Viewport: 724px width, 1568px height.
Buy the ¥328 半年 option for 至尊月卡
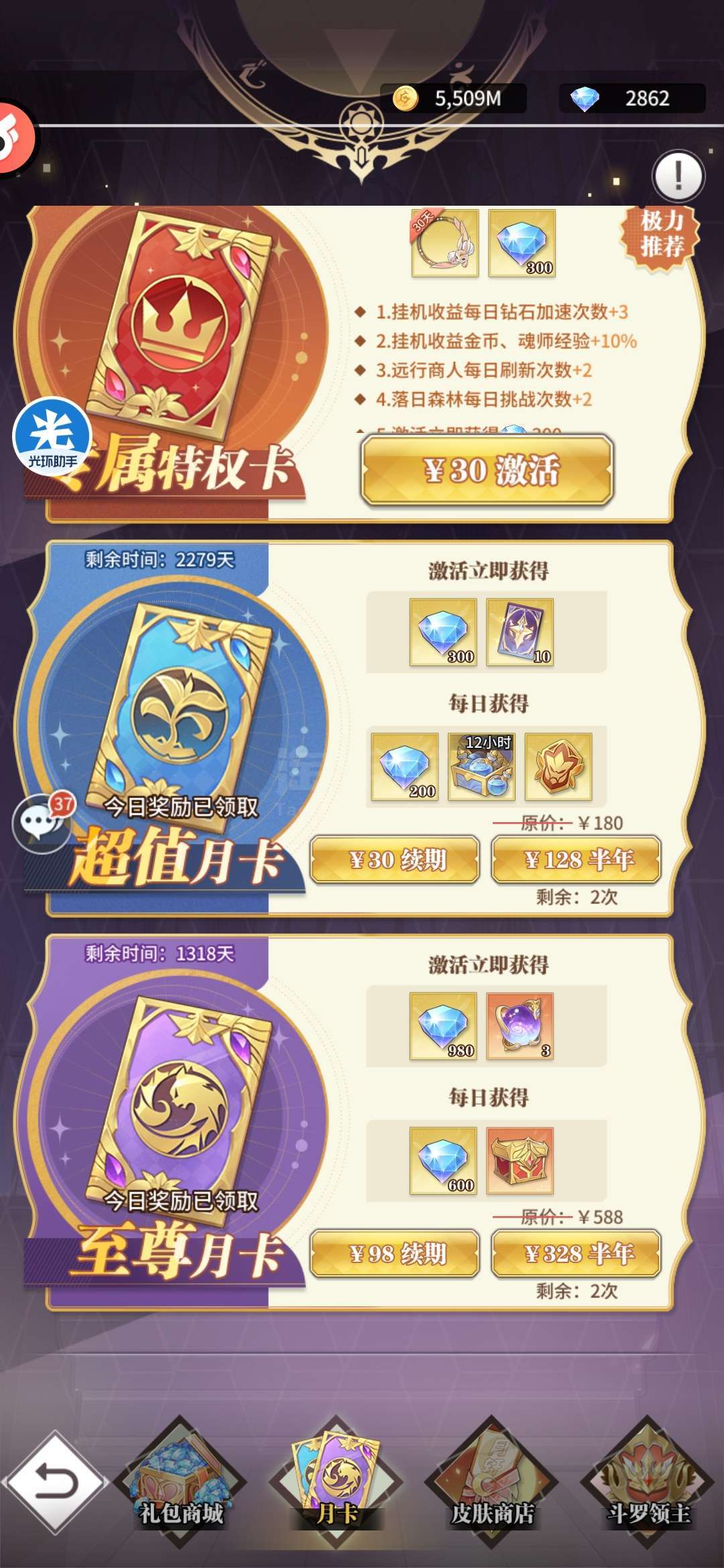pos(577,1253)
